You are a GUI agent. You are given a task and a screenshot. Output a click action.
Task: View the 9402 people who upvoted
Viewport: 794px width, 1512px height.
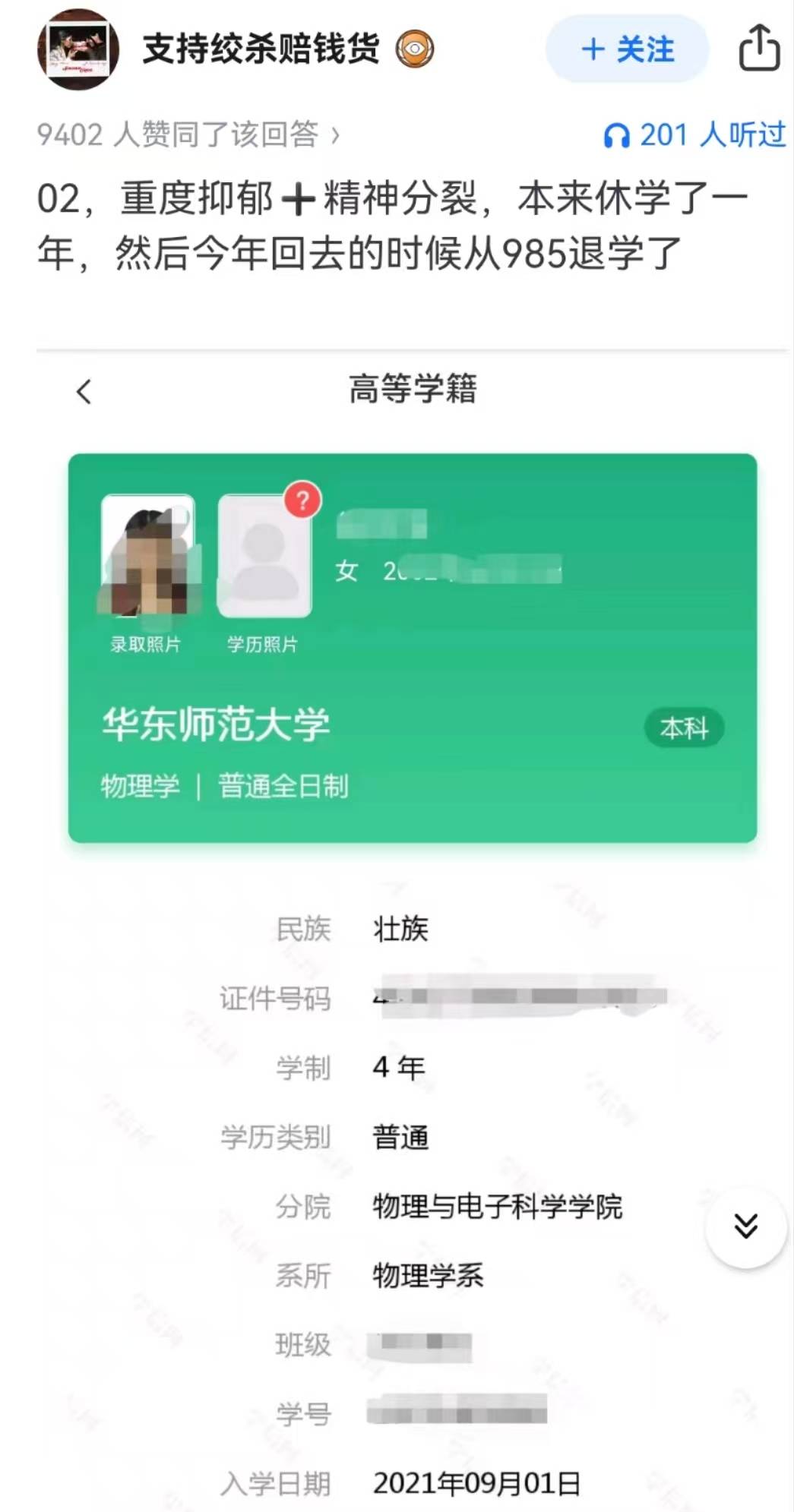tap(188, 135)
